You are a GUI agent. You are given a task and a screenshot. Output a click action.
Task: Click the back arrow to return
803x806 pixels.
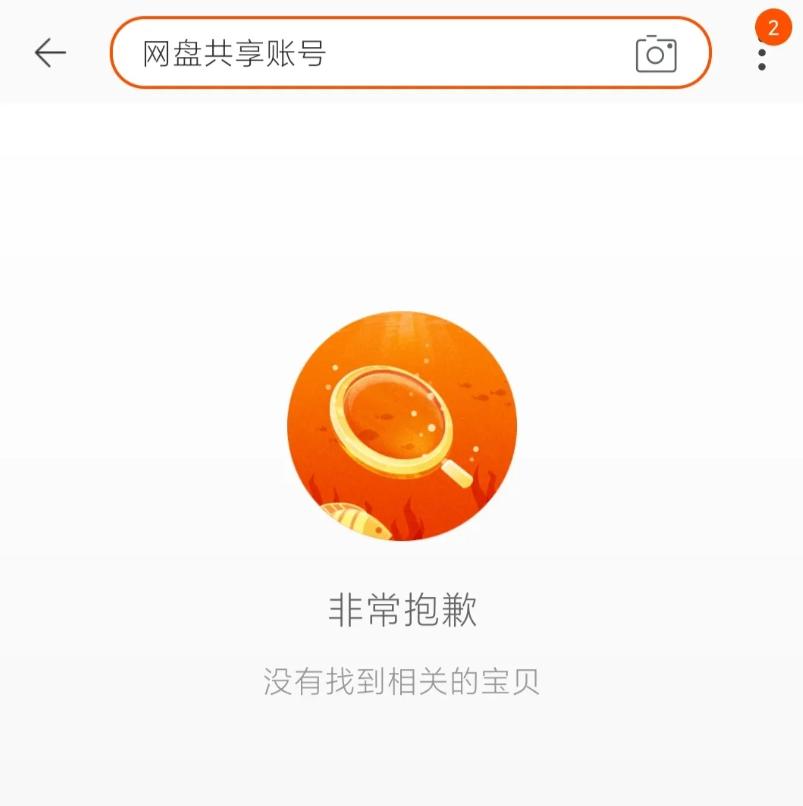(48, 54)
